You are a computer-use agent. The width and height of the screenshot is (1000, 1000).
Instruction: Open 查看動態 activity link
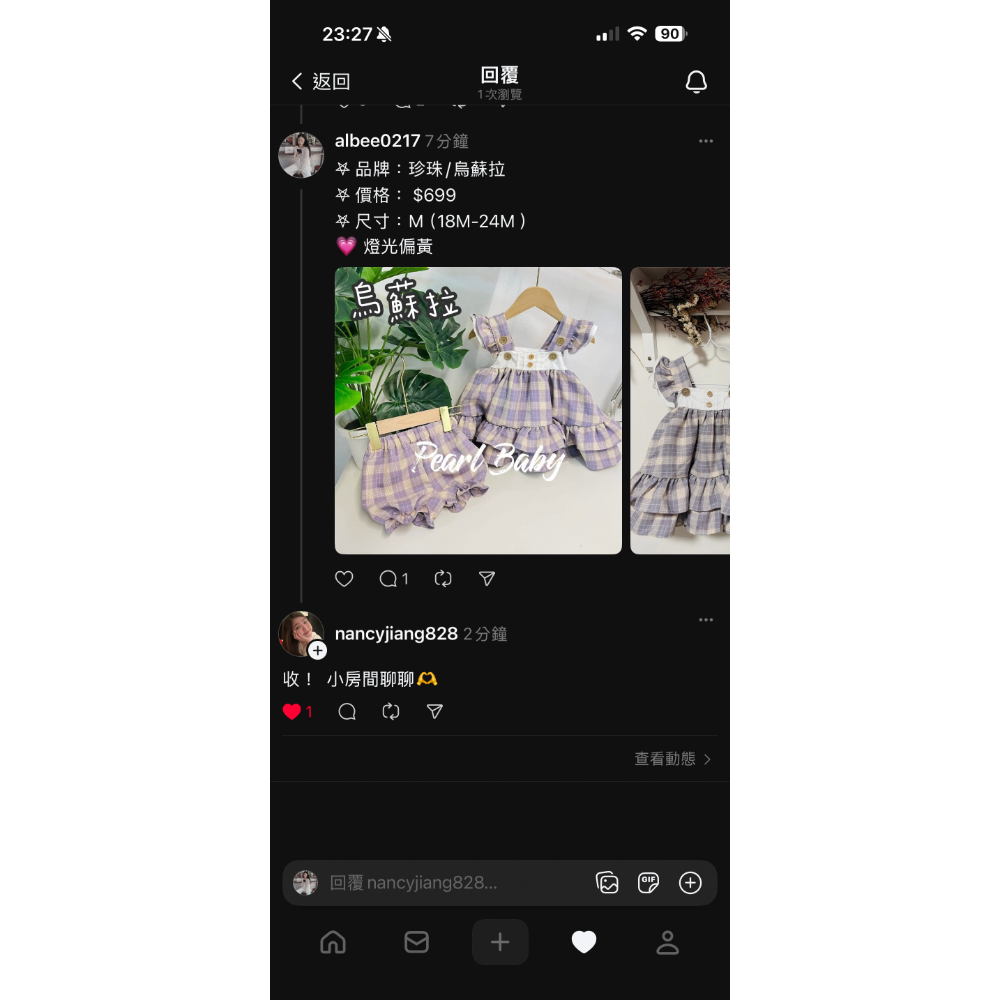673,759
